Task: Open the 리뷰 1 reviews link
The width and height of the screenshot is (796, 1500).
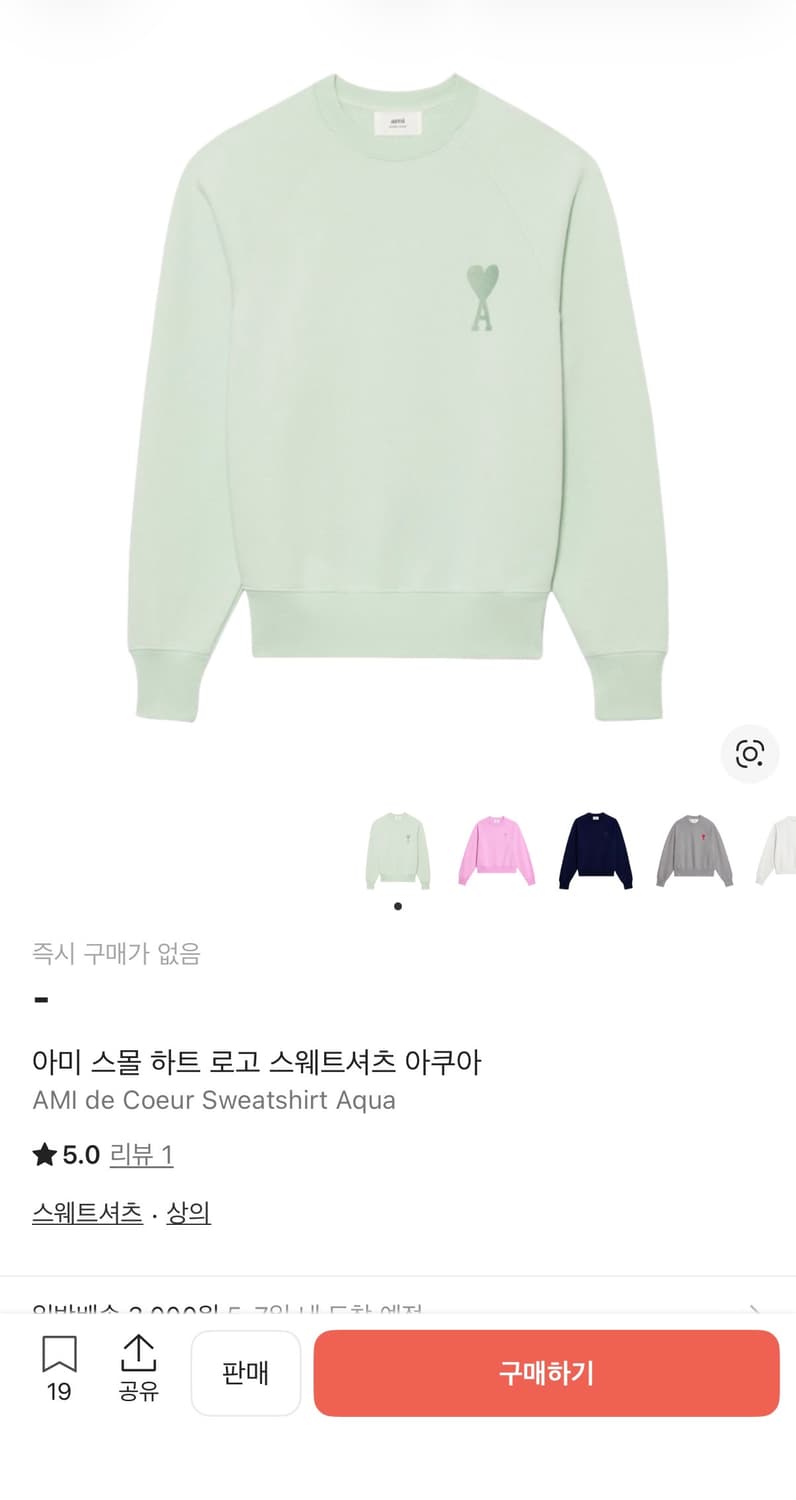Action: (x=142, y=1155)
